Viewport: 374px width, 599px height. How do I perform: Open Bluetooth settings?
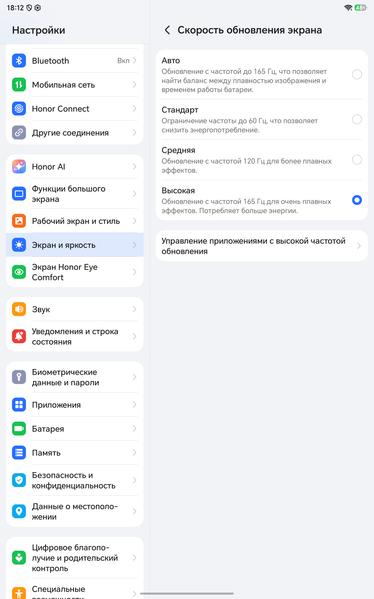click(x=75, y=60)
